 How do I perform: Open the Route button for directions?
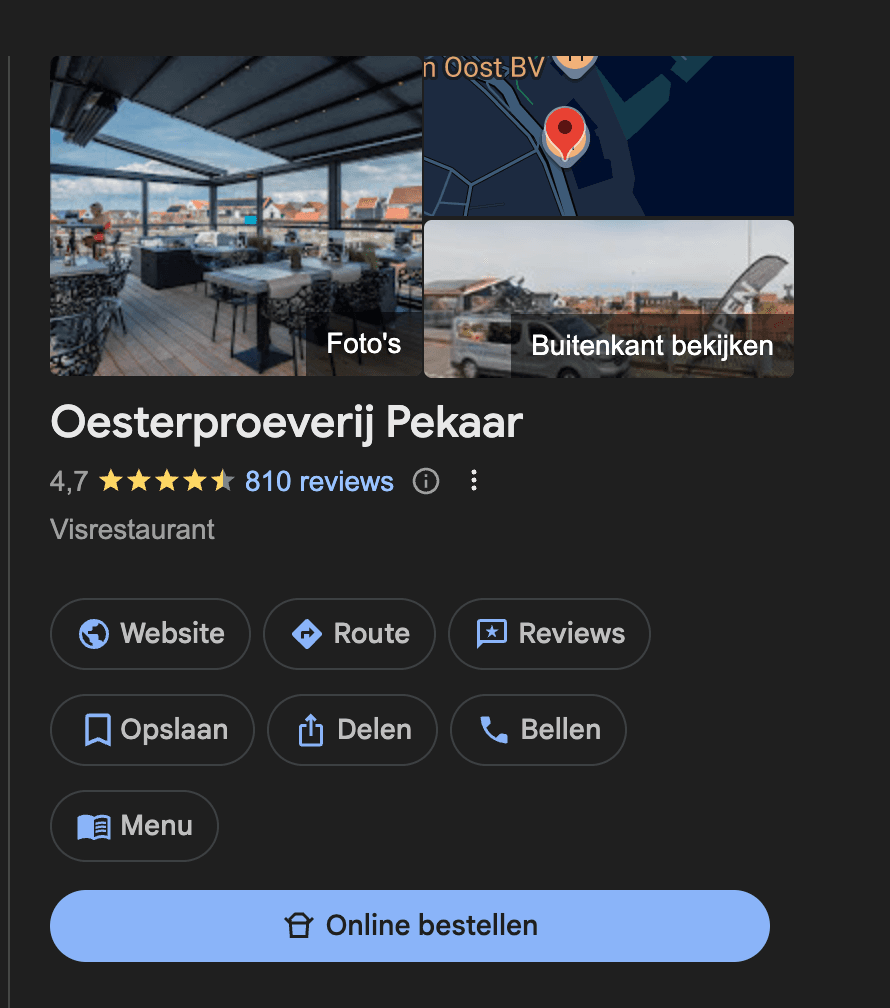coord(349,633)
